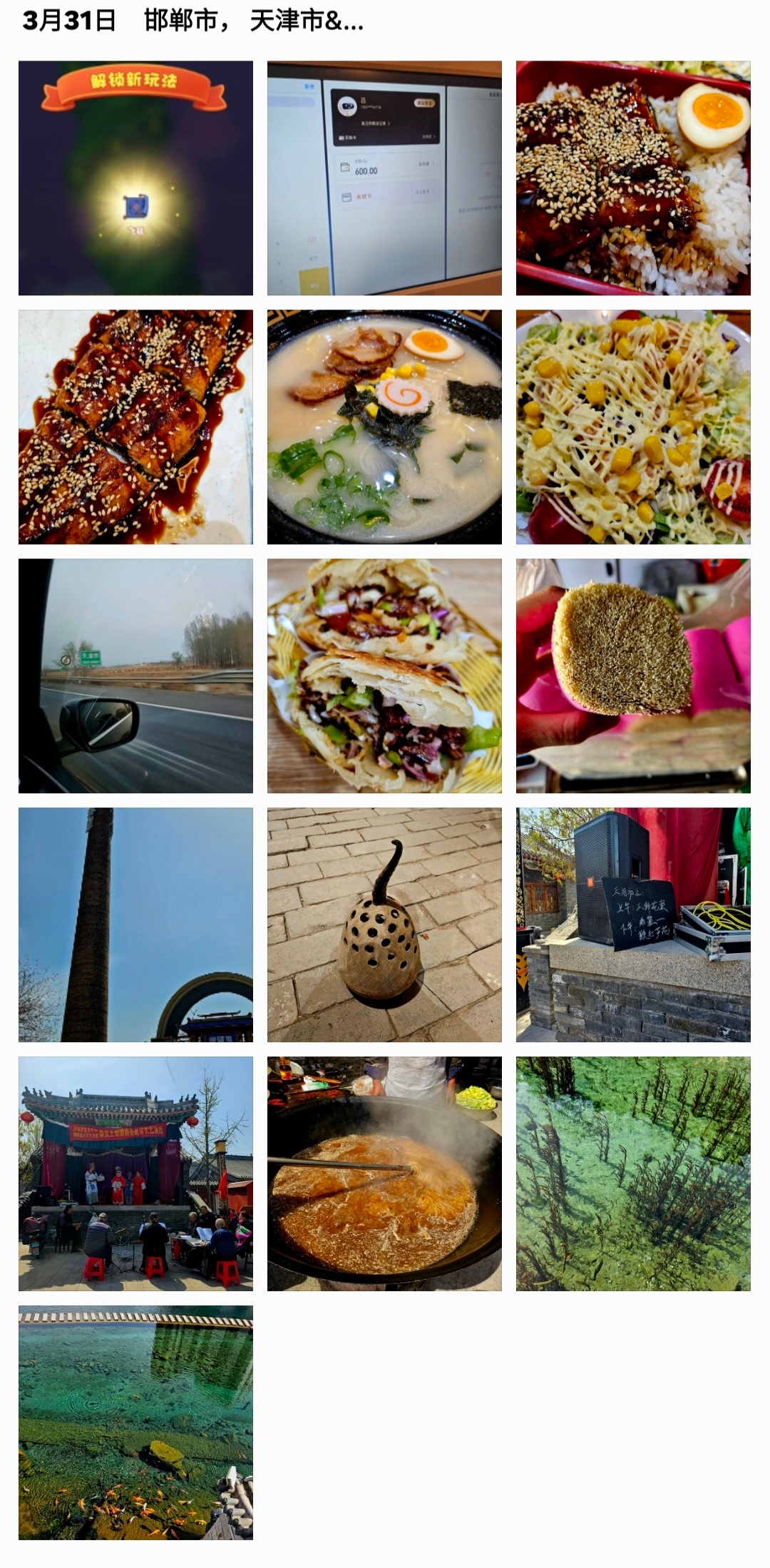
Task: Open the grilled eel close-up photo
Action: [x=135, y=427]
